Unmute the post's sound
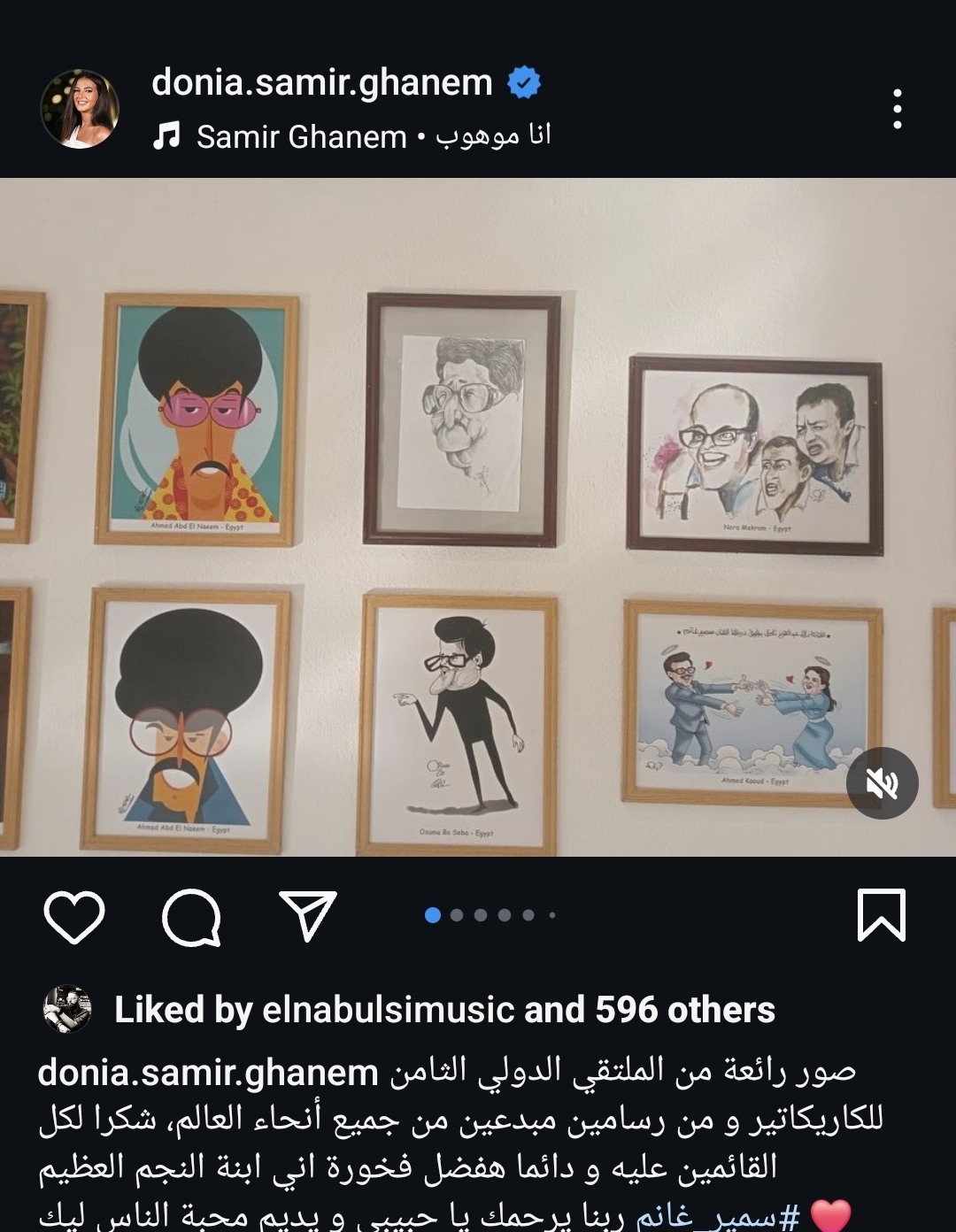Image resolution: width=956 pixels, height=1232 pixels. 882,783
